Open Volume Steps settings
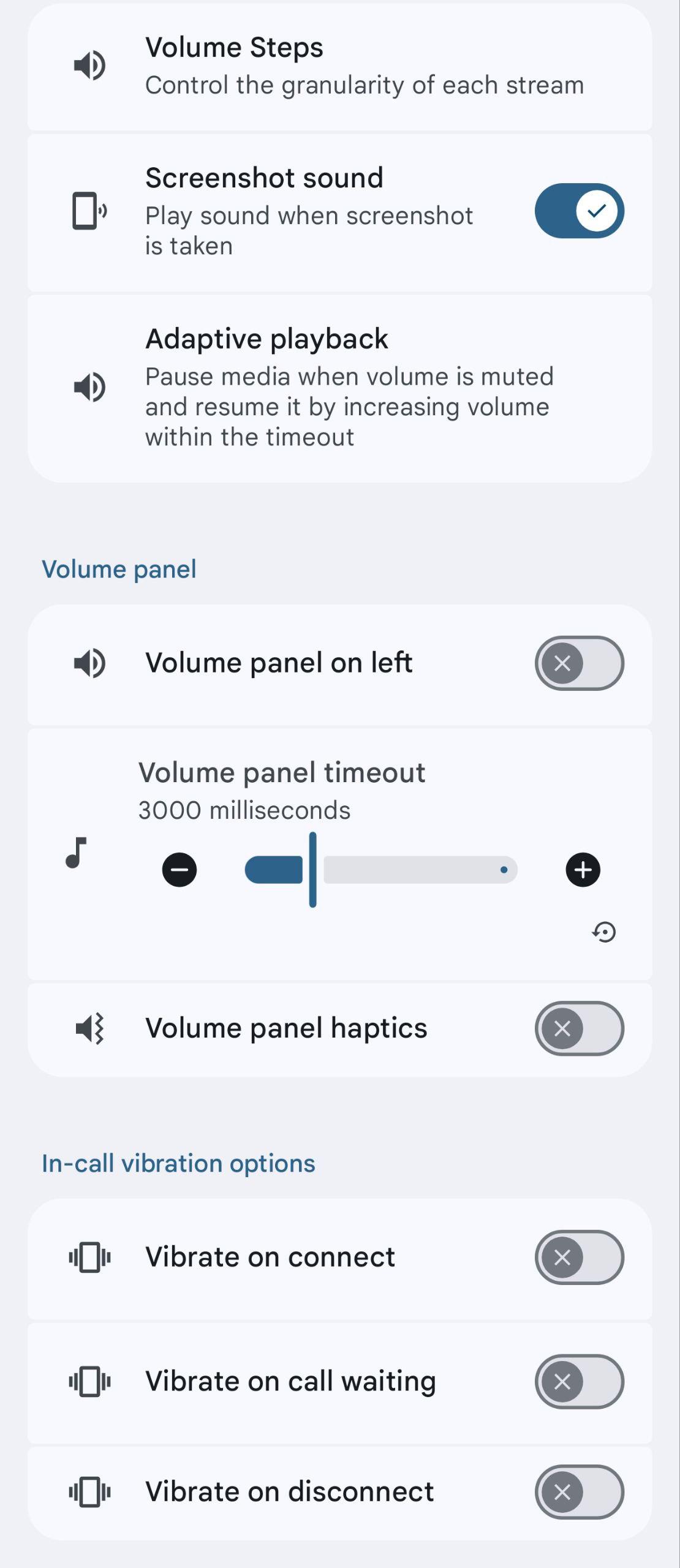 pos(340,66)
